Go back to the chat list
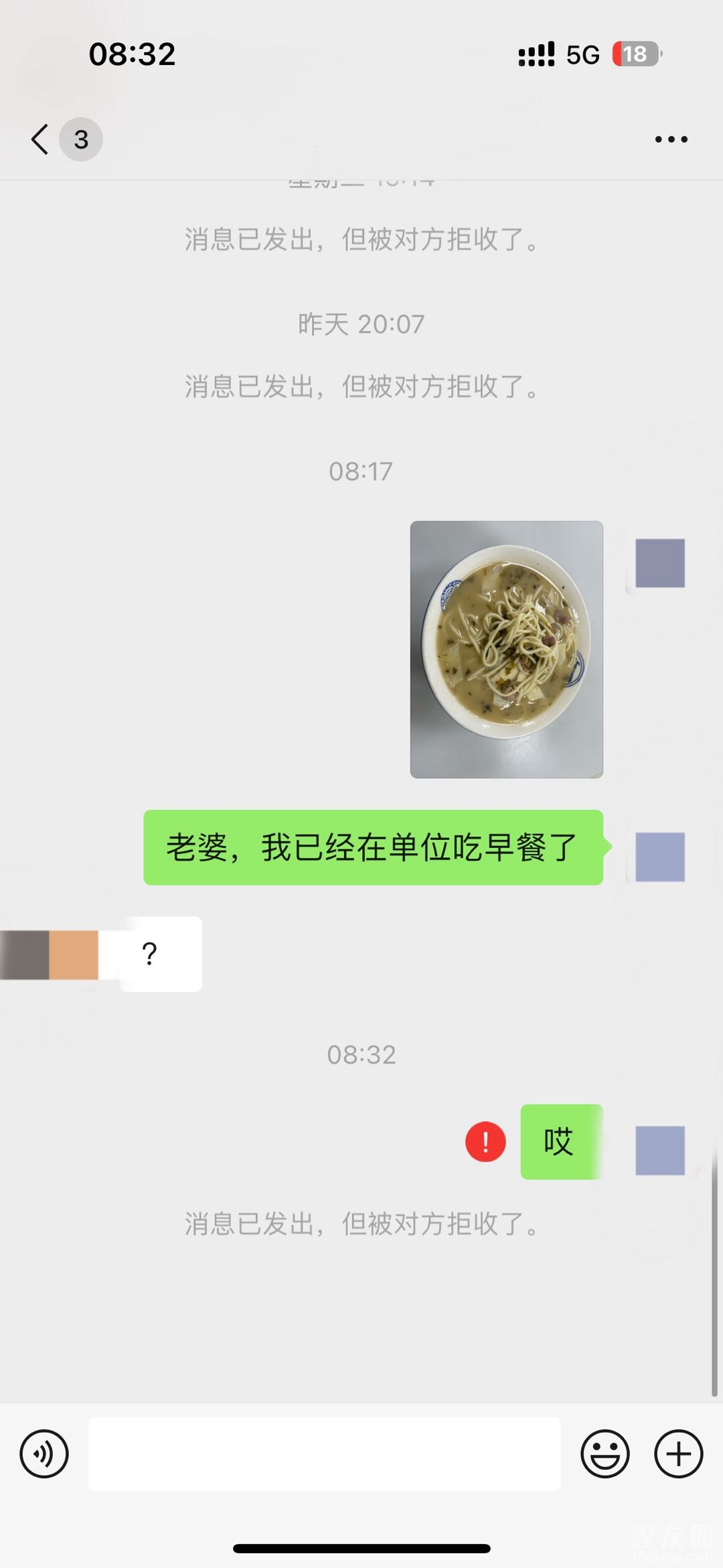Viewport: 723px width, 1568px height. (42, 139)
